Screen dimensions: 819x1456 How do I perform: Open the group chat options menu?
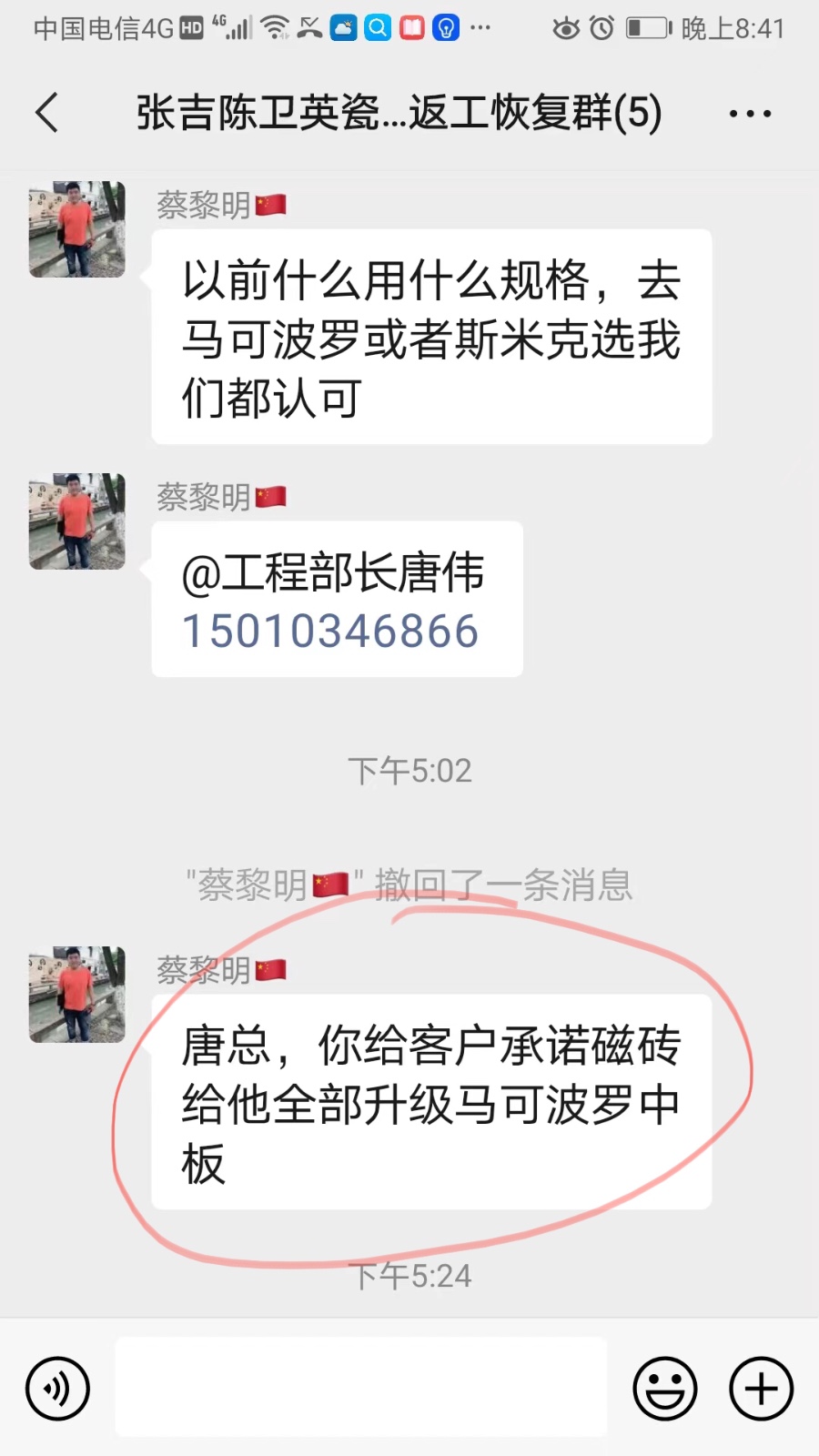click(x=750, y=114)
